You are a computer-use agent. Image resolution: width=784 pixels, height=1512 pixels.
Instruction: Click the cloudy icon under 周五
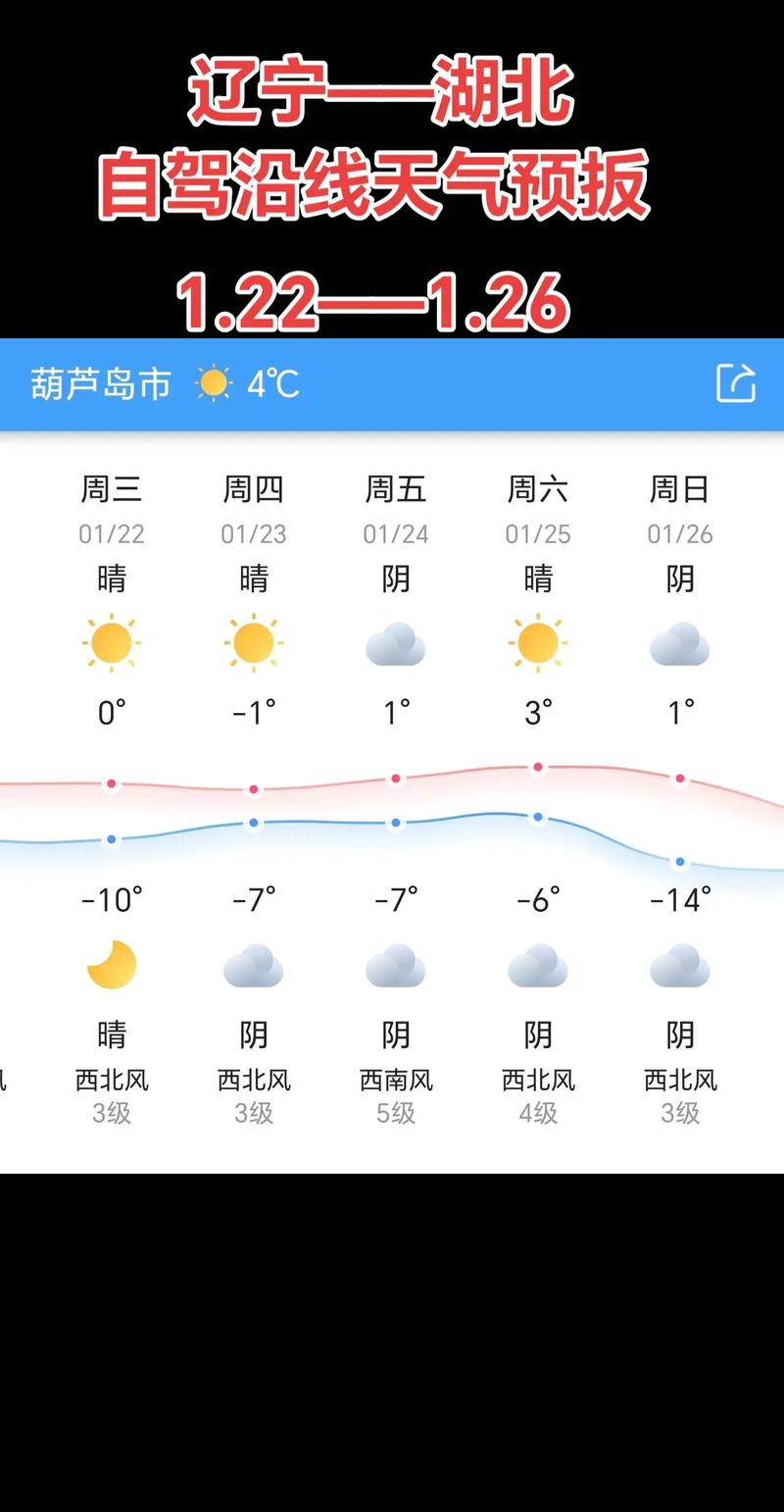pyautogui.click(x=396, y=644)
